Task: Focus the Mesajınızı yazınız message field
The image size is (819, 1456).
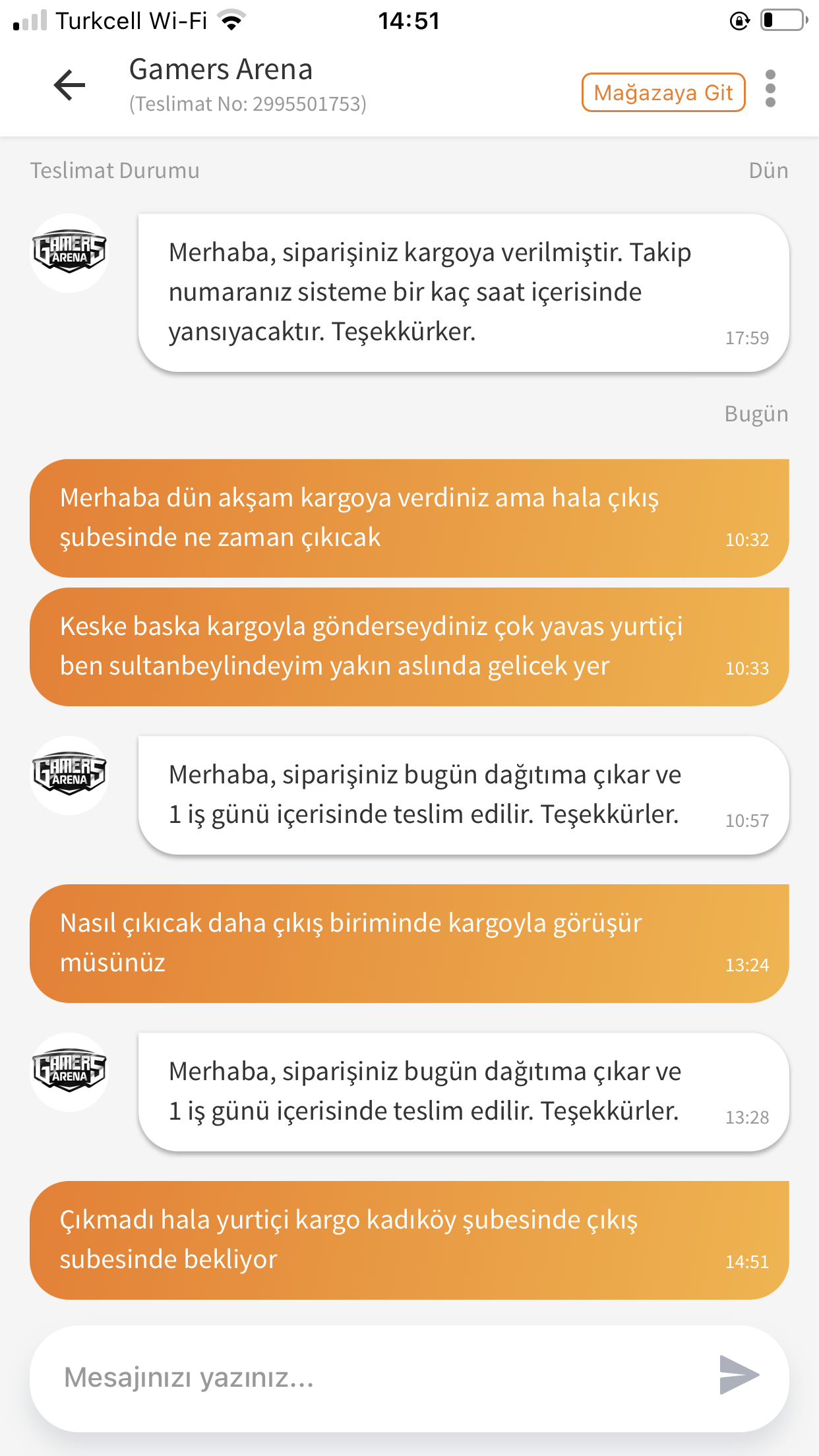Action: tap(369, 1378)
